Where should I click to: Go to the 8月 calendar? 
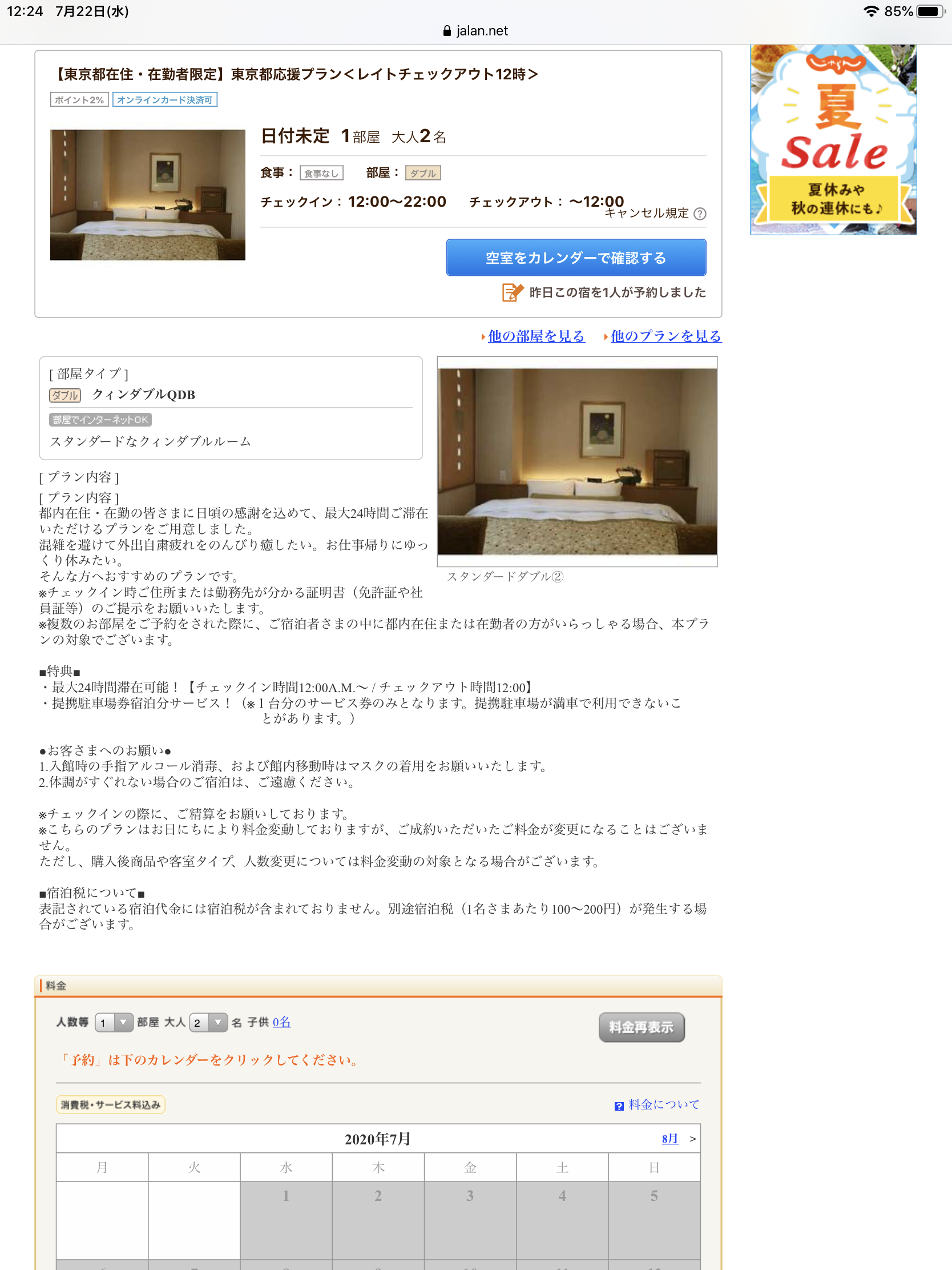(x=669, y=1139)
